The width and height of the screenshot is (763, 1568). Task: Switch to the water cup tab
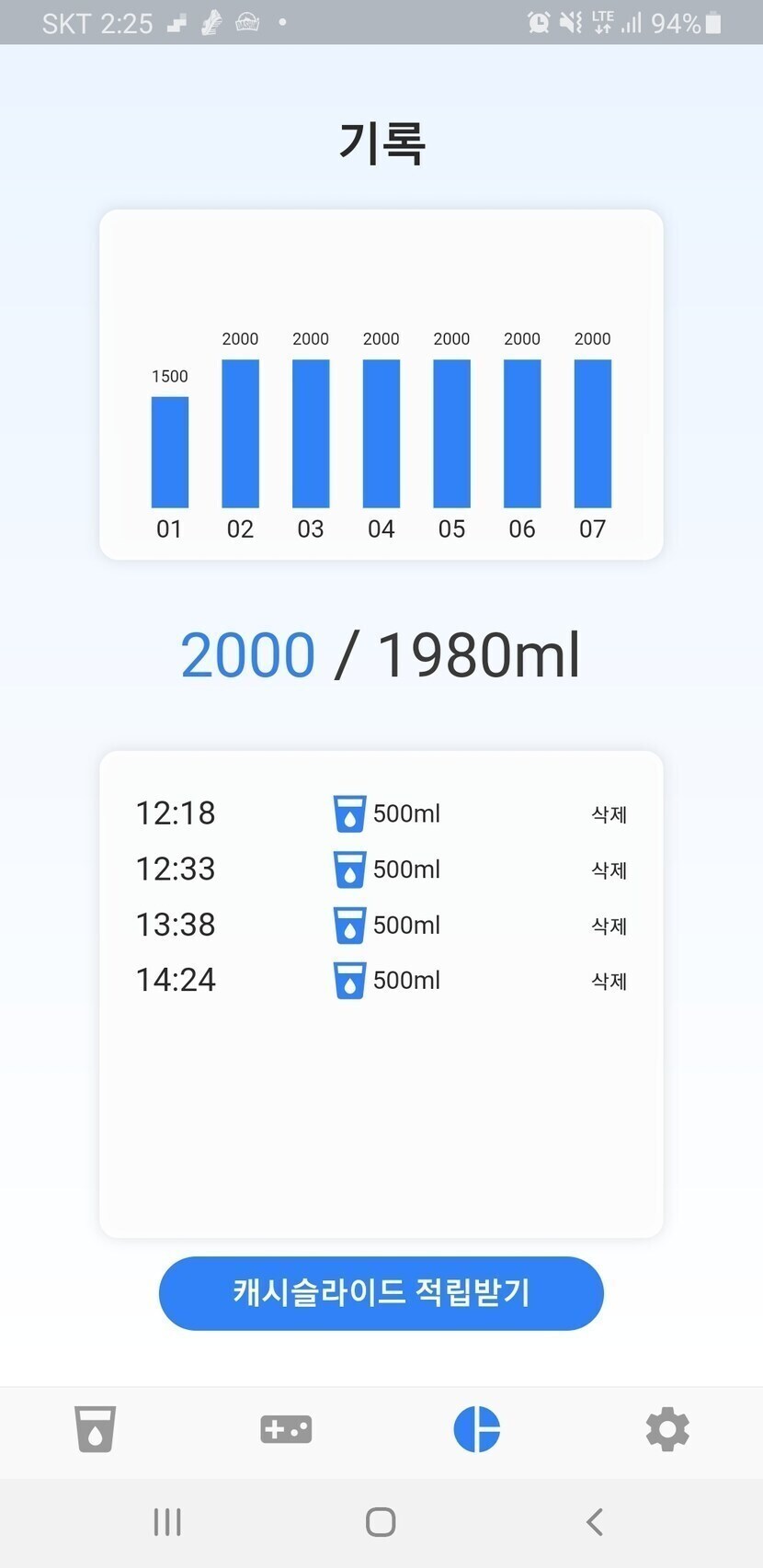(x=95, y=1429)
